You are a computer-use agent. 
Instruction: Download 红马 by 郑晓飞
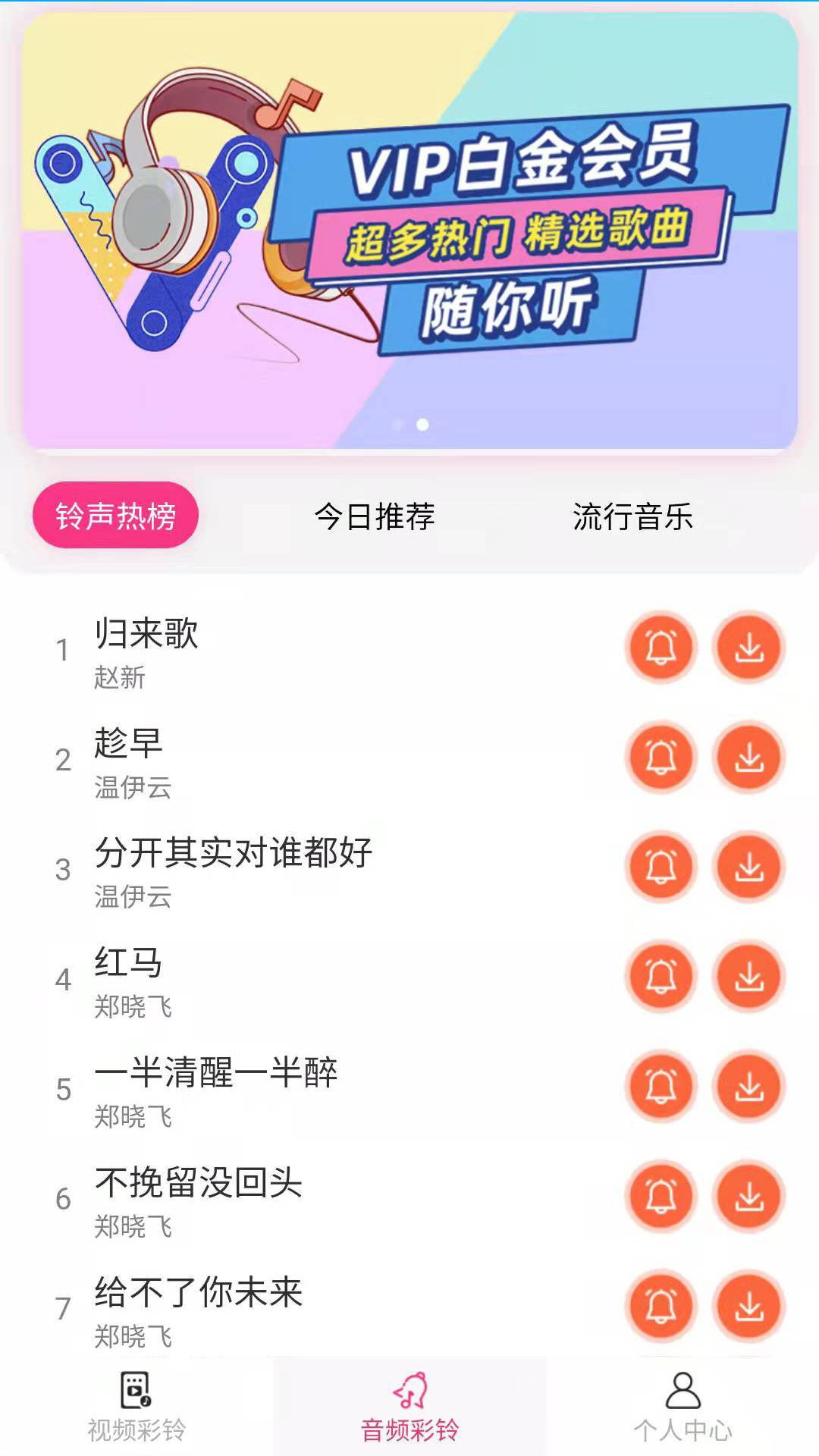(748, 977)
